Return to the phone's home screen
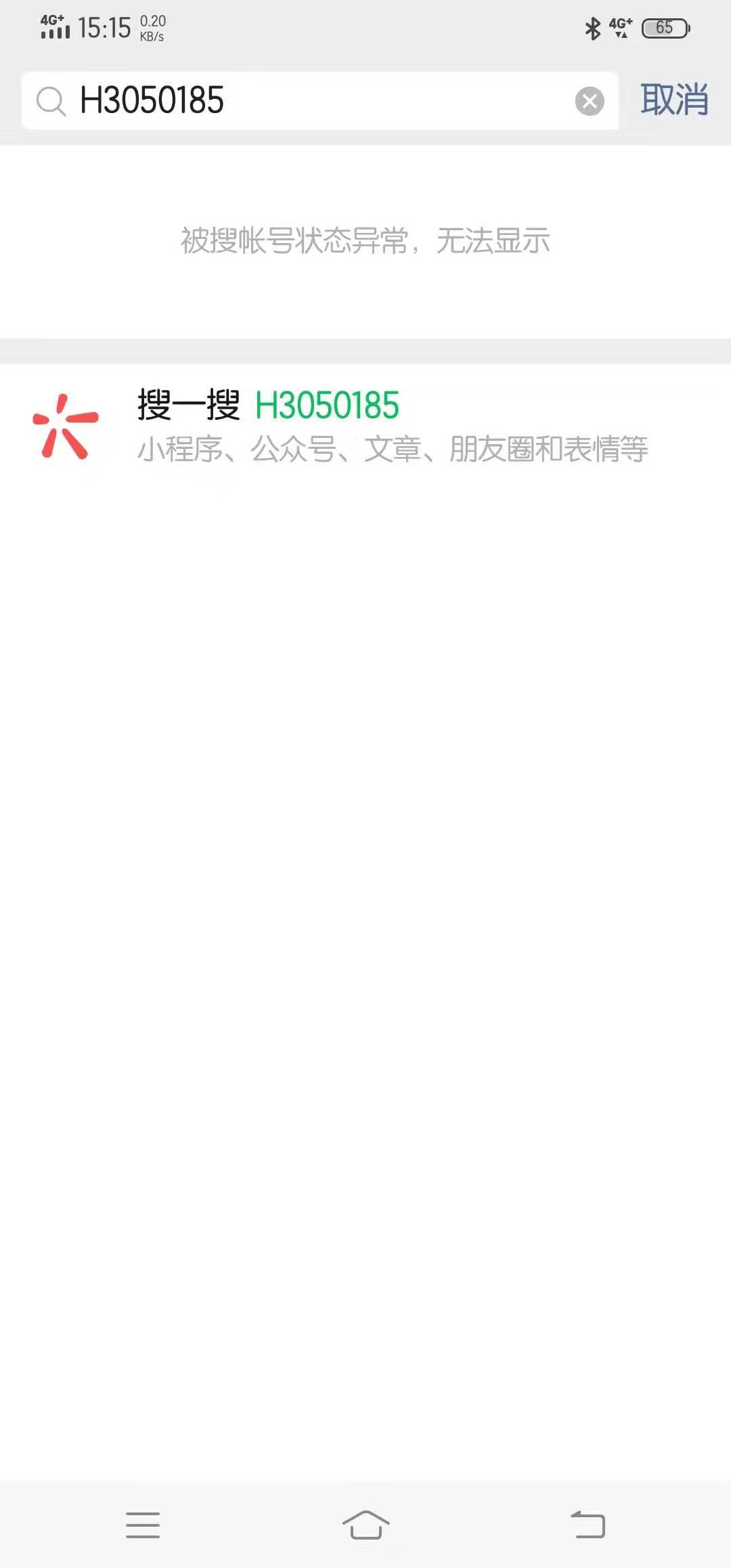Image resolution: width=731 pixels, height=1568 pixels. coord(365,1525)
